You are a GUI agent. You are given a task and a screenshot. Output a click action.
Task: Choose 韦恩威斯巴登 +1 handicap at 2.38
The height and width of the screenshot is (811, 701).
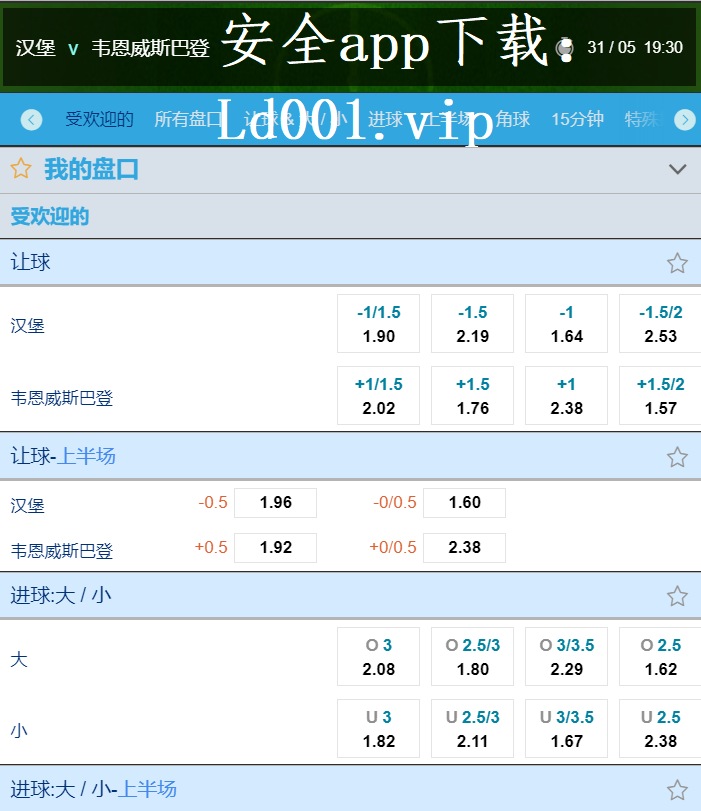(566, 396)
